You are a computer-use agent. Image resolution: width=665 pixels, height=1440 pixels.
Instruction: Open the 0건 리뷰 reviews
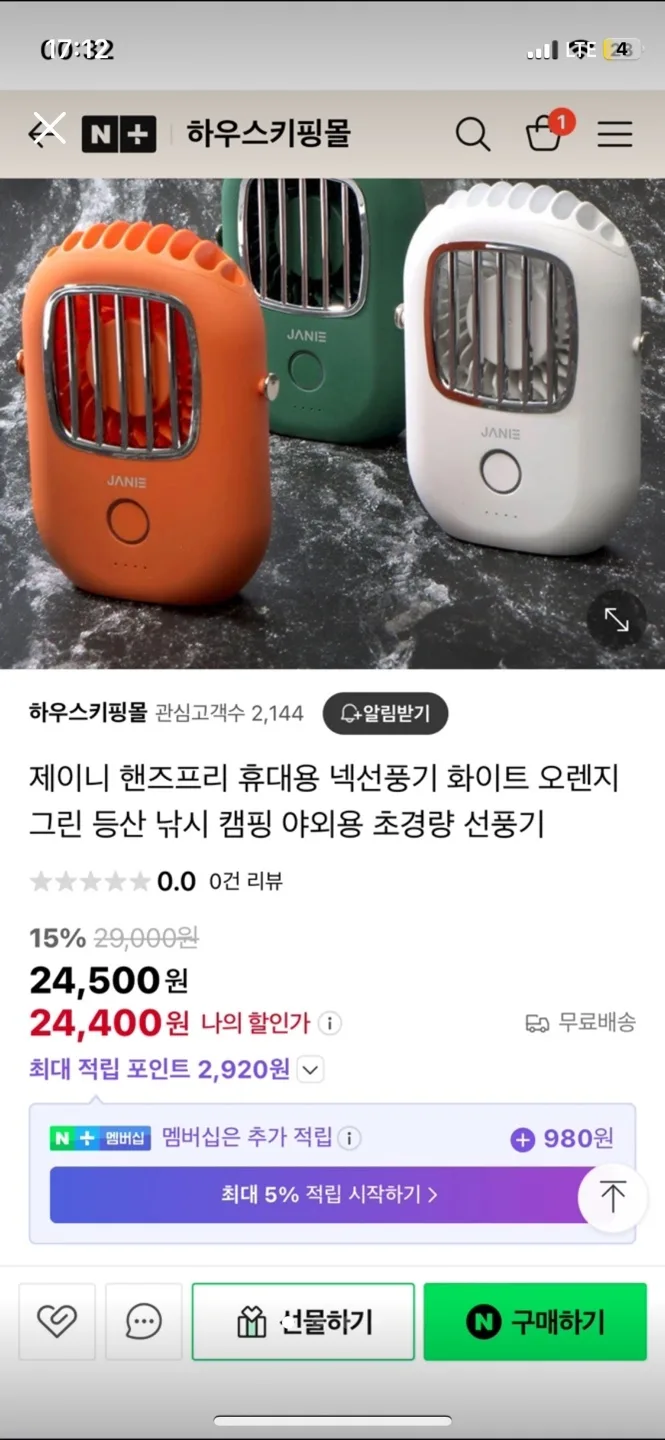tap(246, 881)
